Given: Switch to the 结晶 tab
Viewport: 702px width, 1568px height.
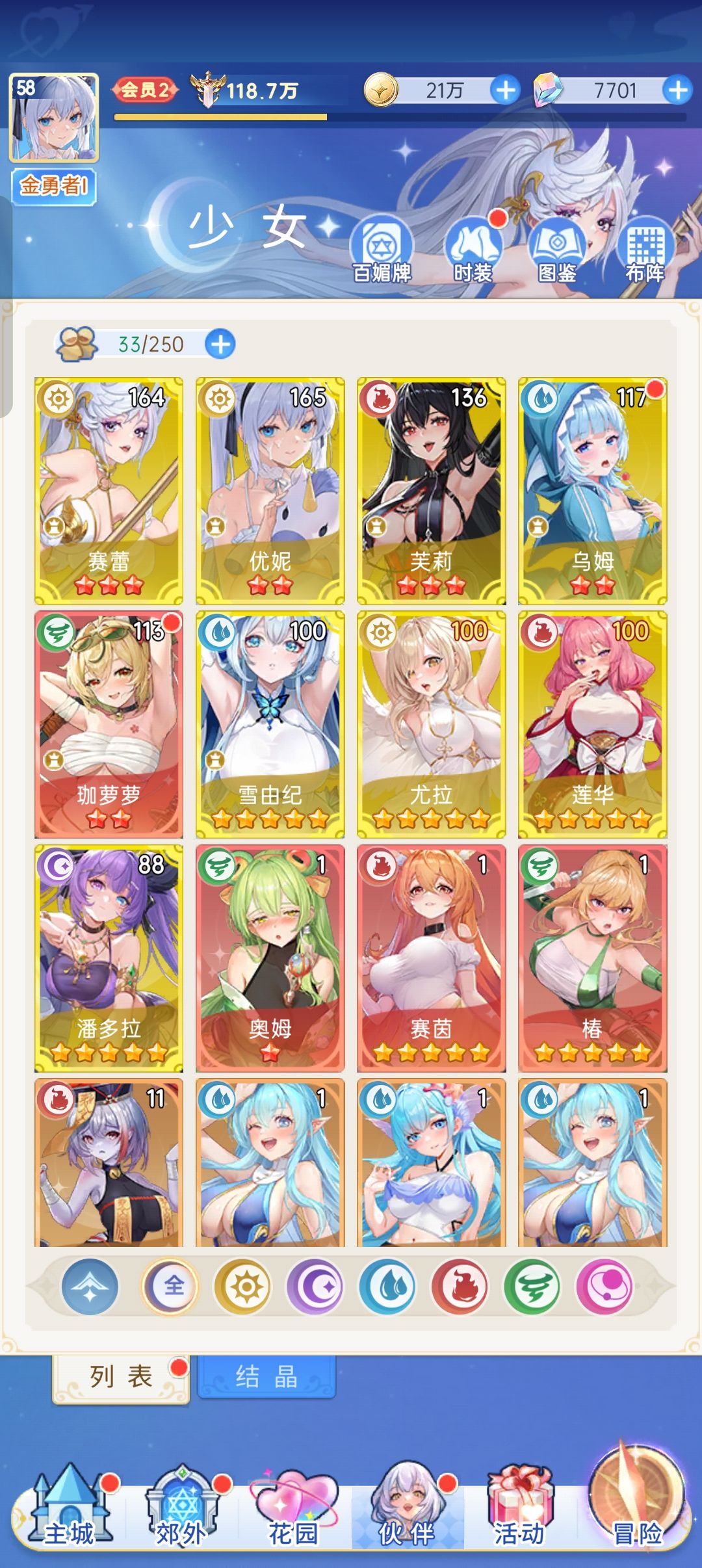Looking at the screenshot, I should 266,1376.
